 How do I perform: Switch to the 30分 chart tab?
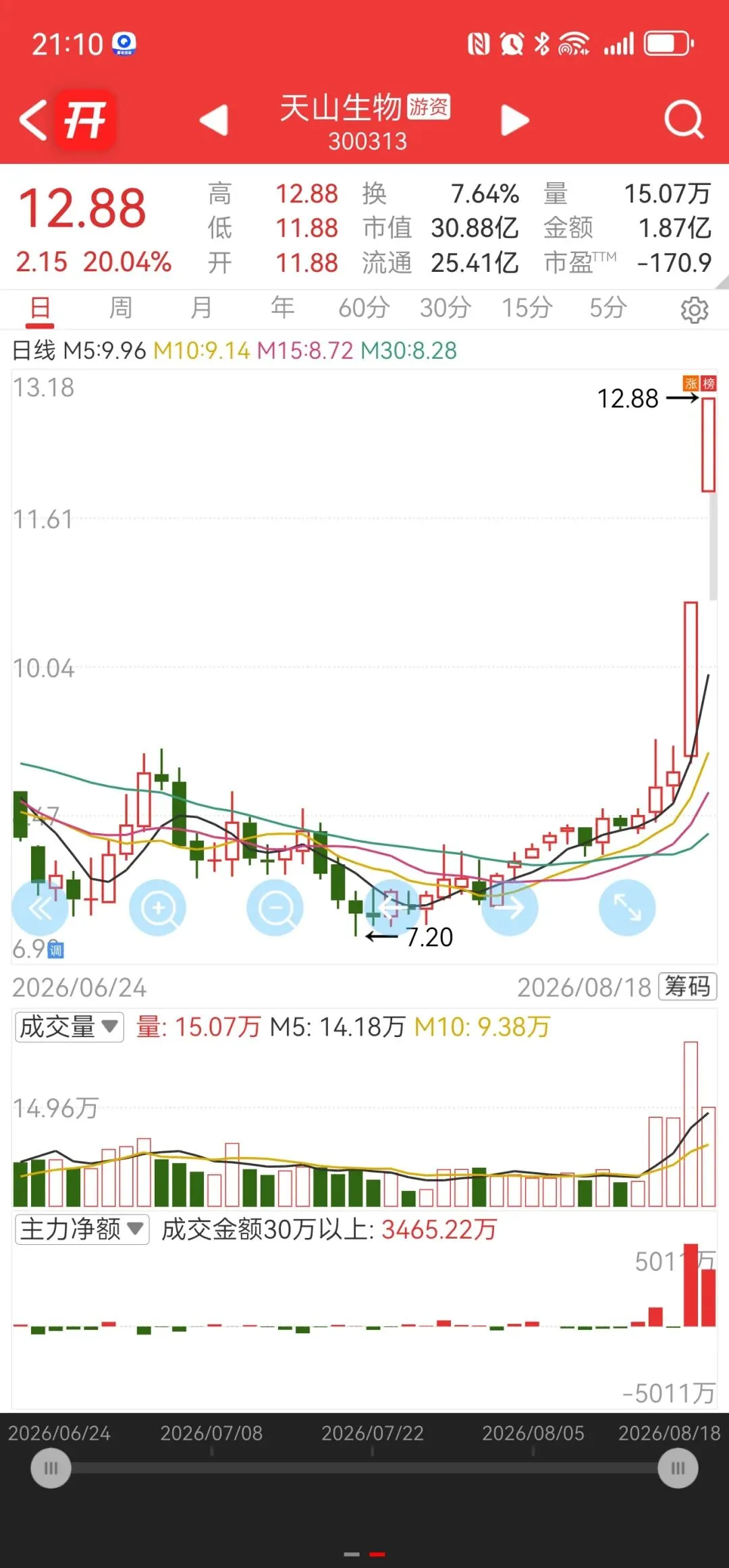point(446,308)
